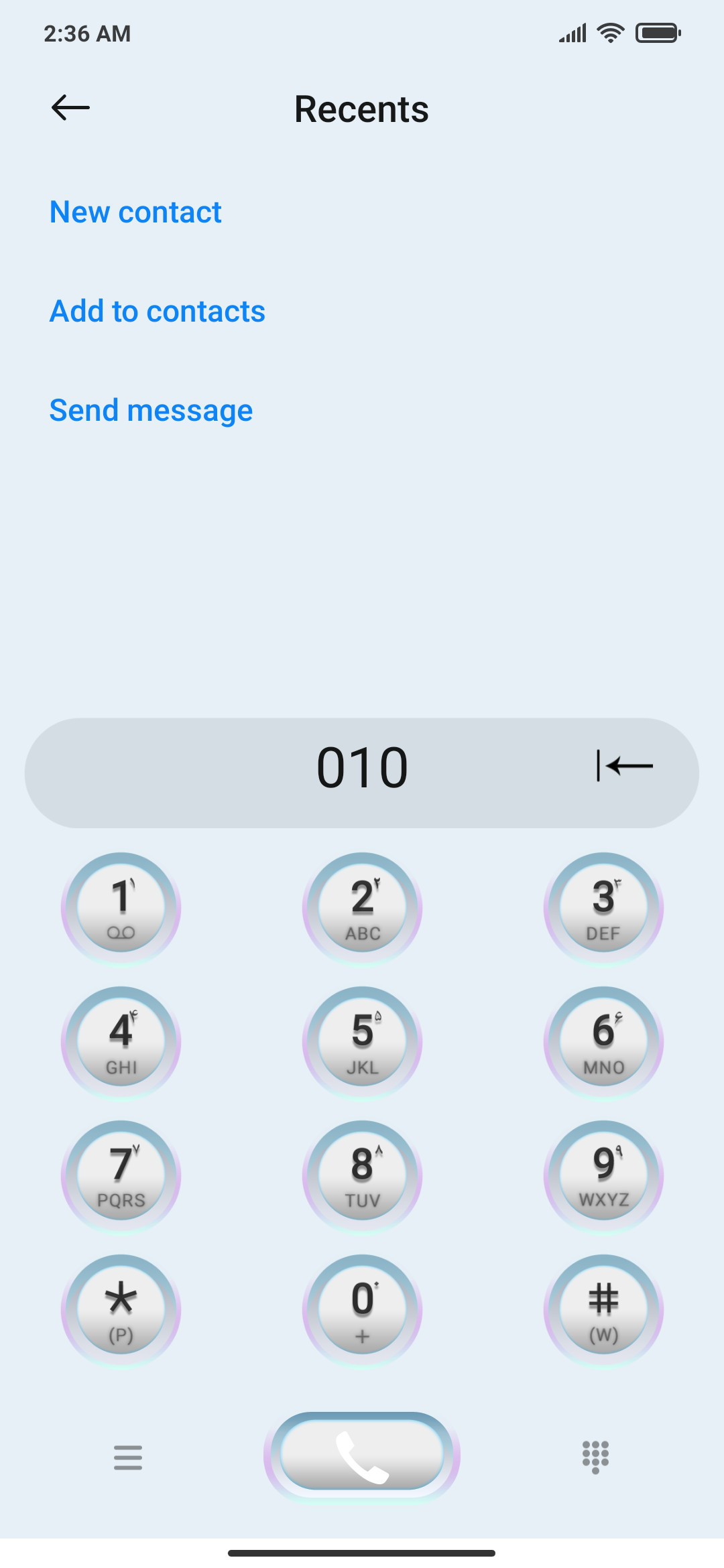The width and height of the screenshot is (724, 1568).
Task: Tap the 6 MNO key
Action: click(603, 1043)
